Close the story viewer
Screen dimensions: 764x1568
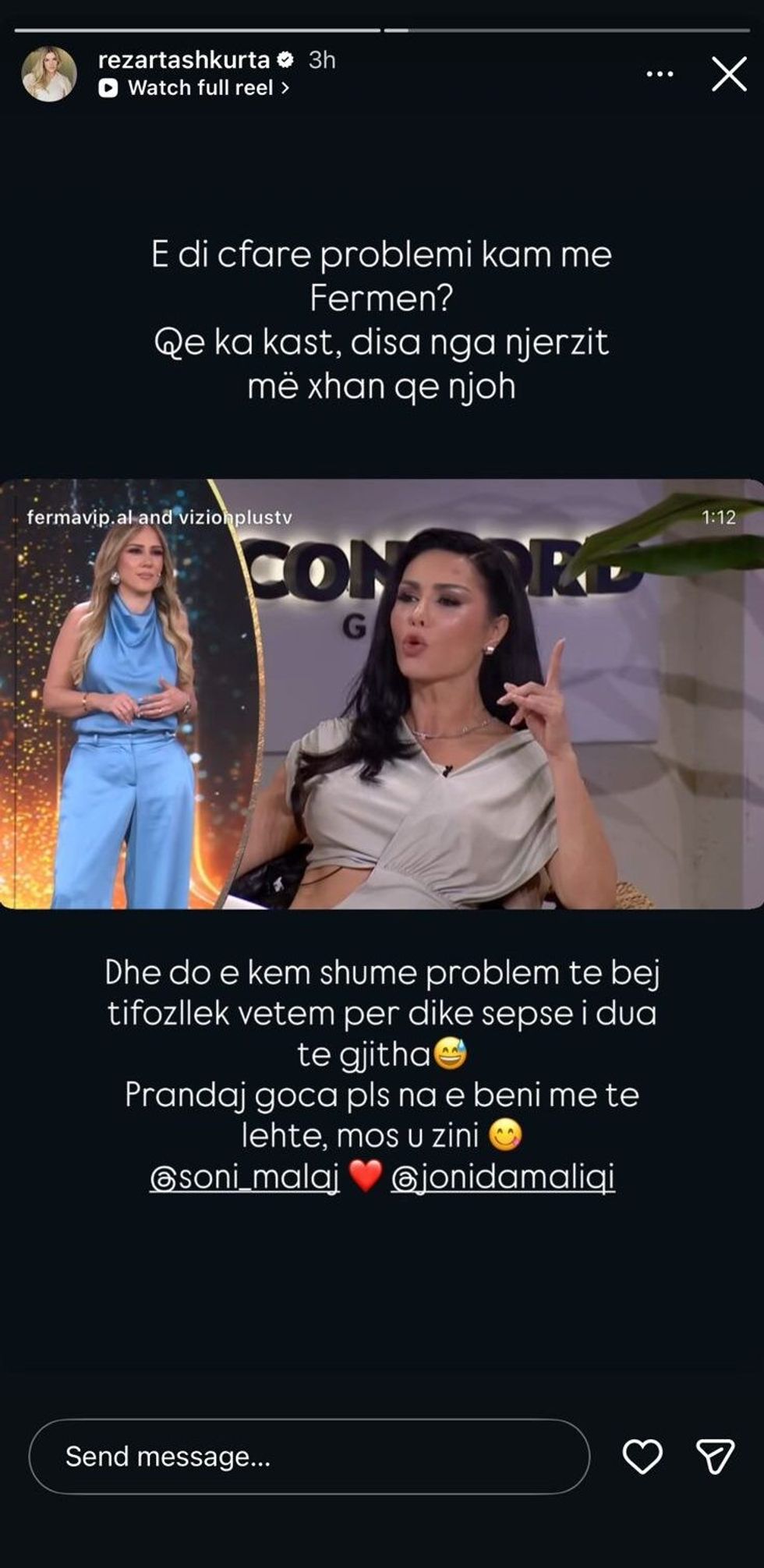tap(729, 75)
